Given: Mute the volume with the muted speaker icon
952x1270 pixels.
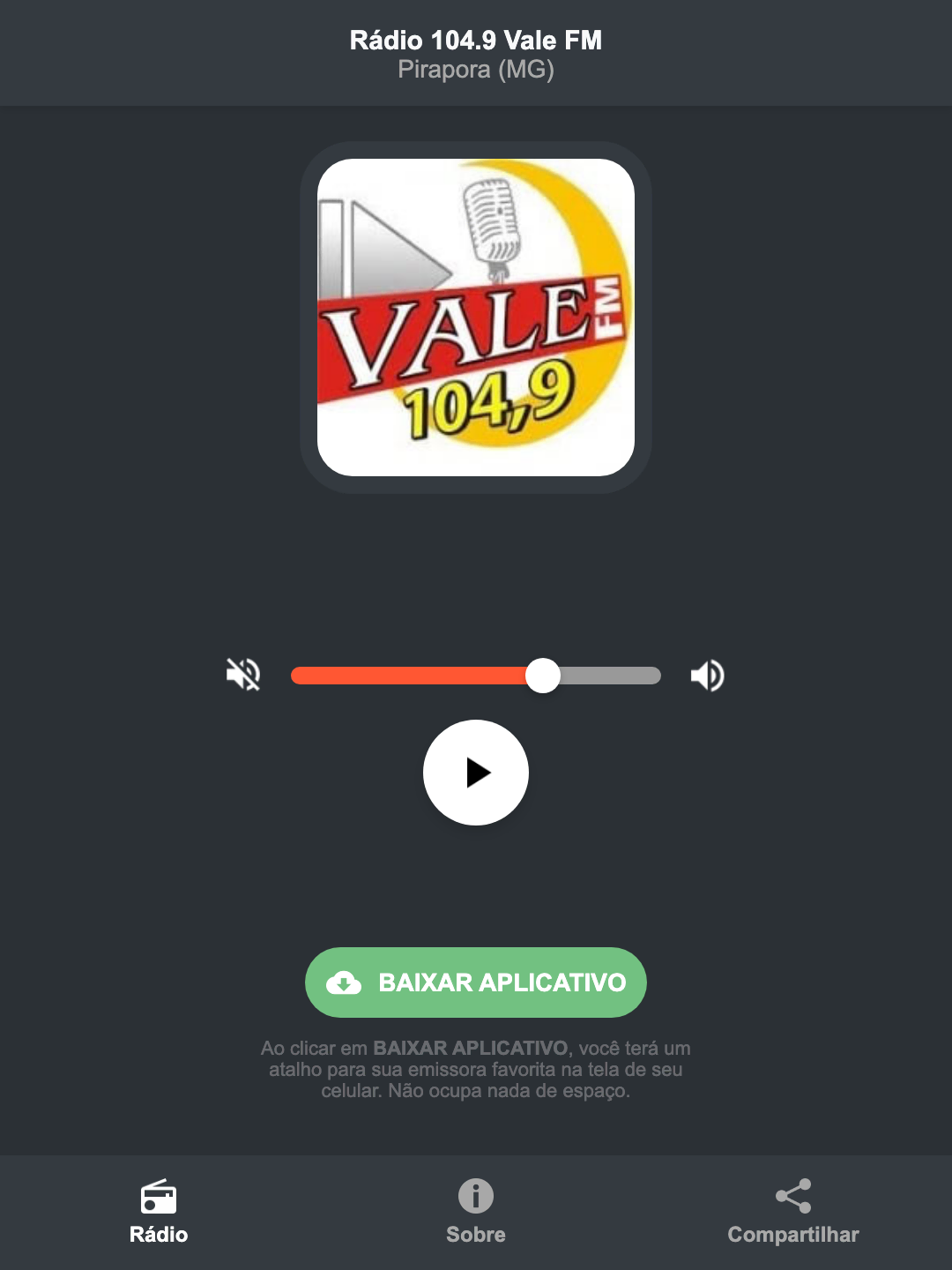Looking at the screenshot, I should point(244,675).
